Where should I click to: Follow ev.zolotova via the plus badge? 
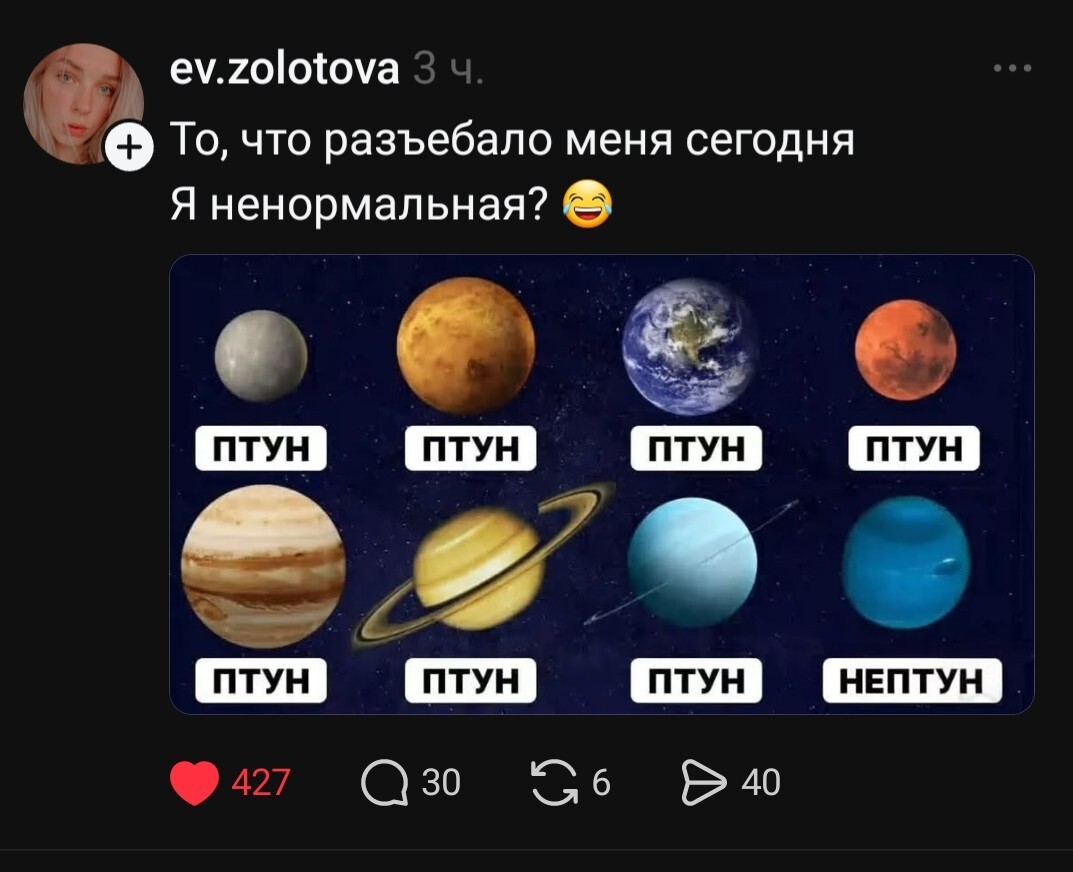coord(127,150)
